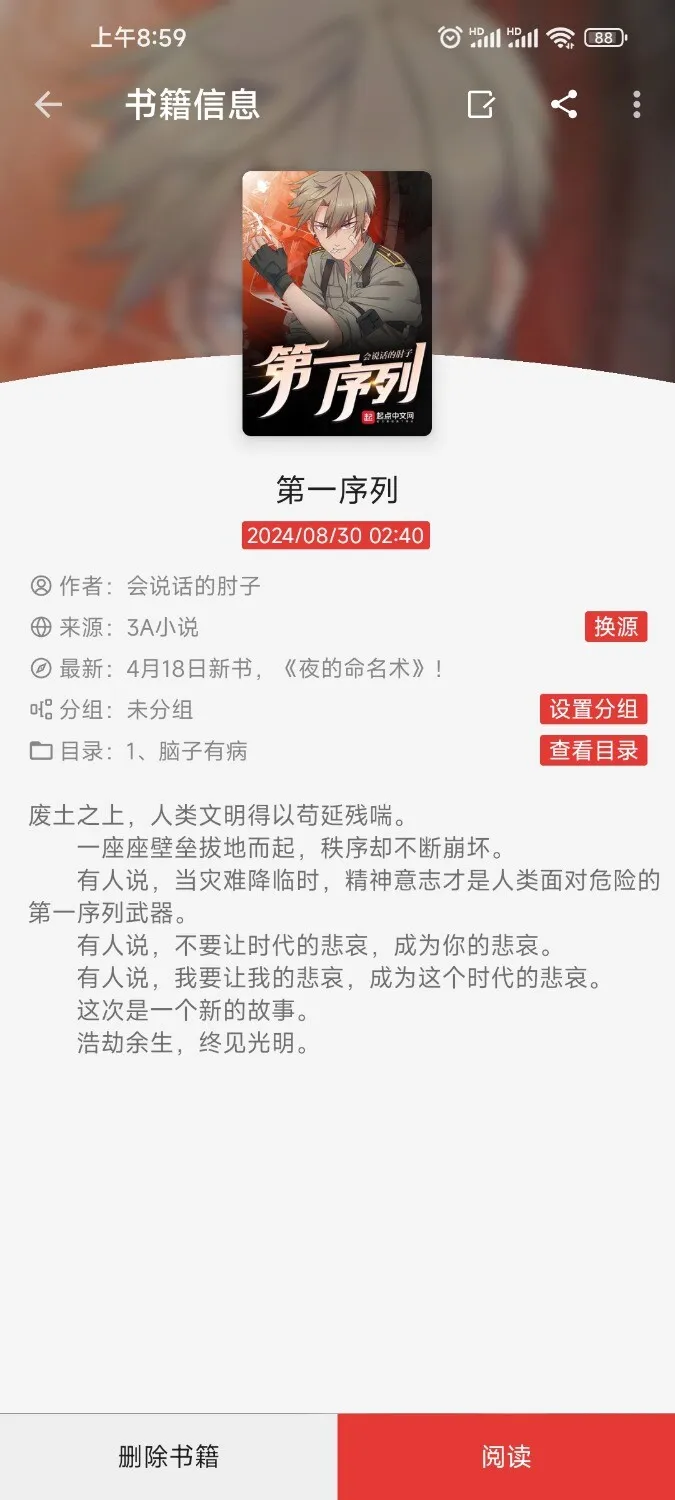Start reading with 阅读 button
This screenshot has height=1500, width=675.
506,1457
